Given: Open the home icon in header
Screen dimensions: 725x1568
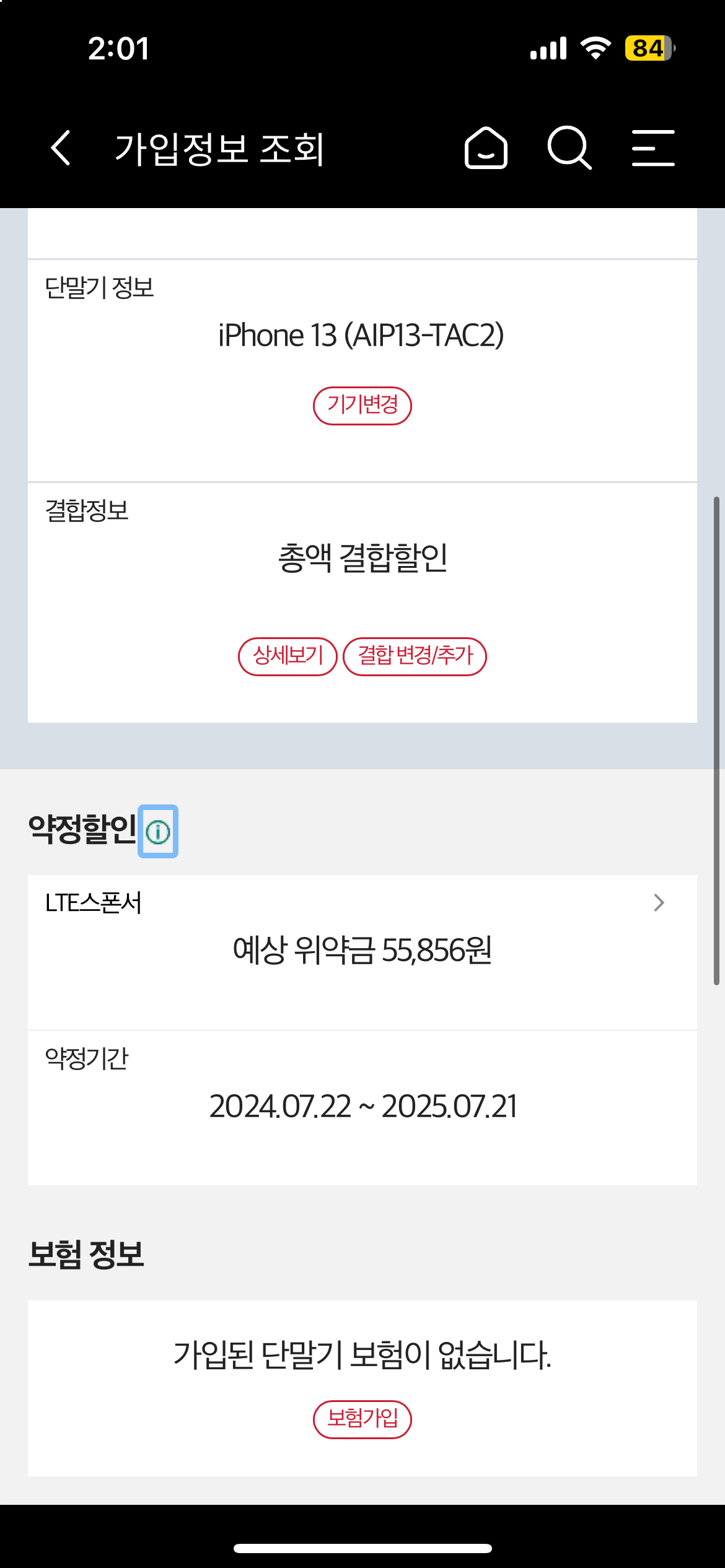Looking at the screenshot, I should (486, 148).
